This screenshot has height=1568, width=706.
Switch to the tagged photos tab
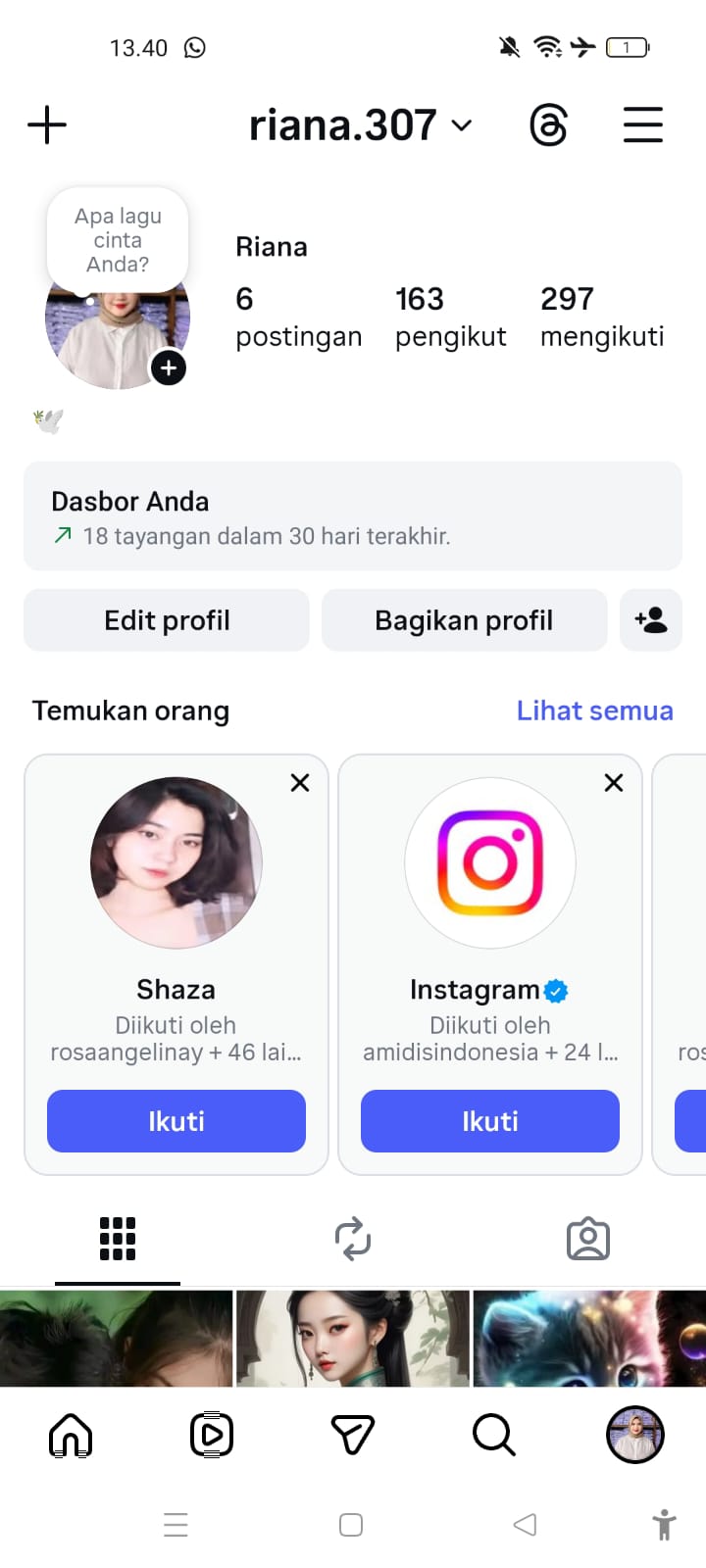(x=588, y=1239)
